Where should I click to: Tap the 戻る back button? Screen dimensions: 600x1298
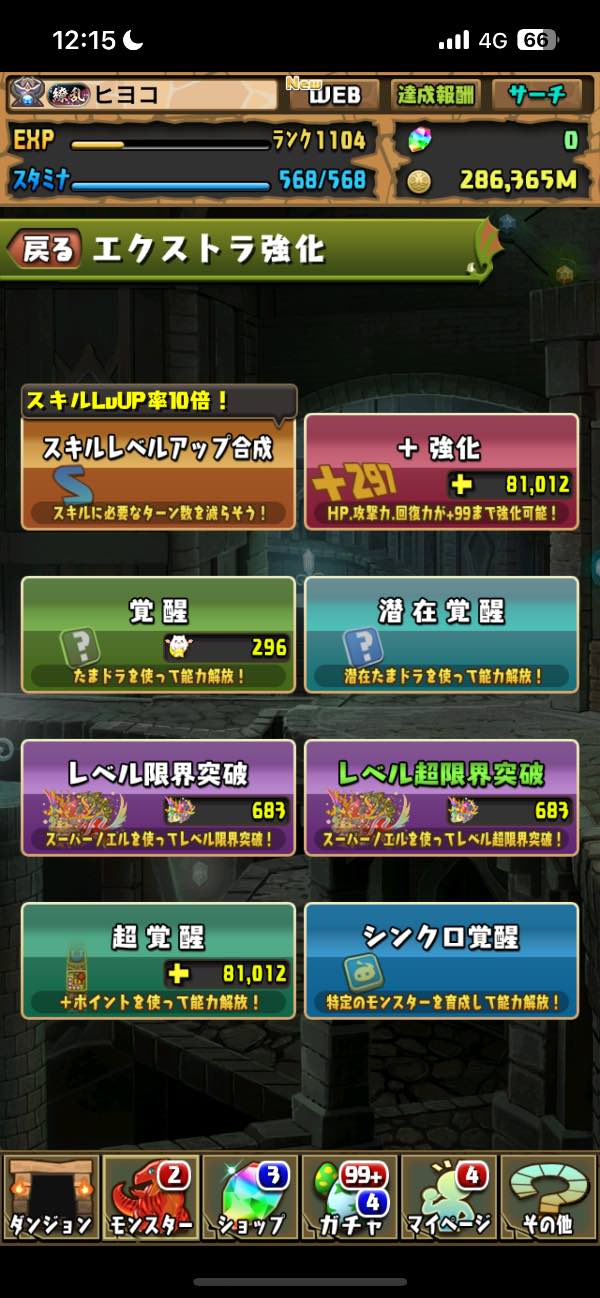[x=46, y=250]
